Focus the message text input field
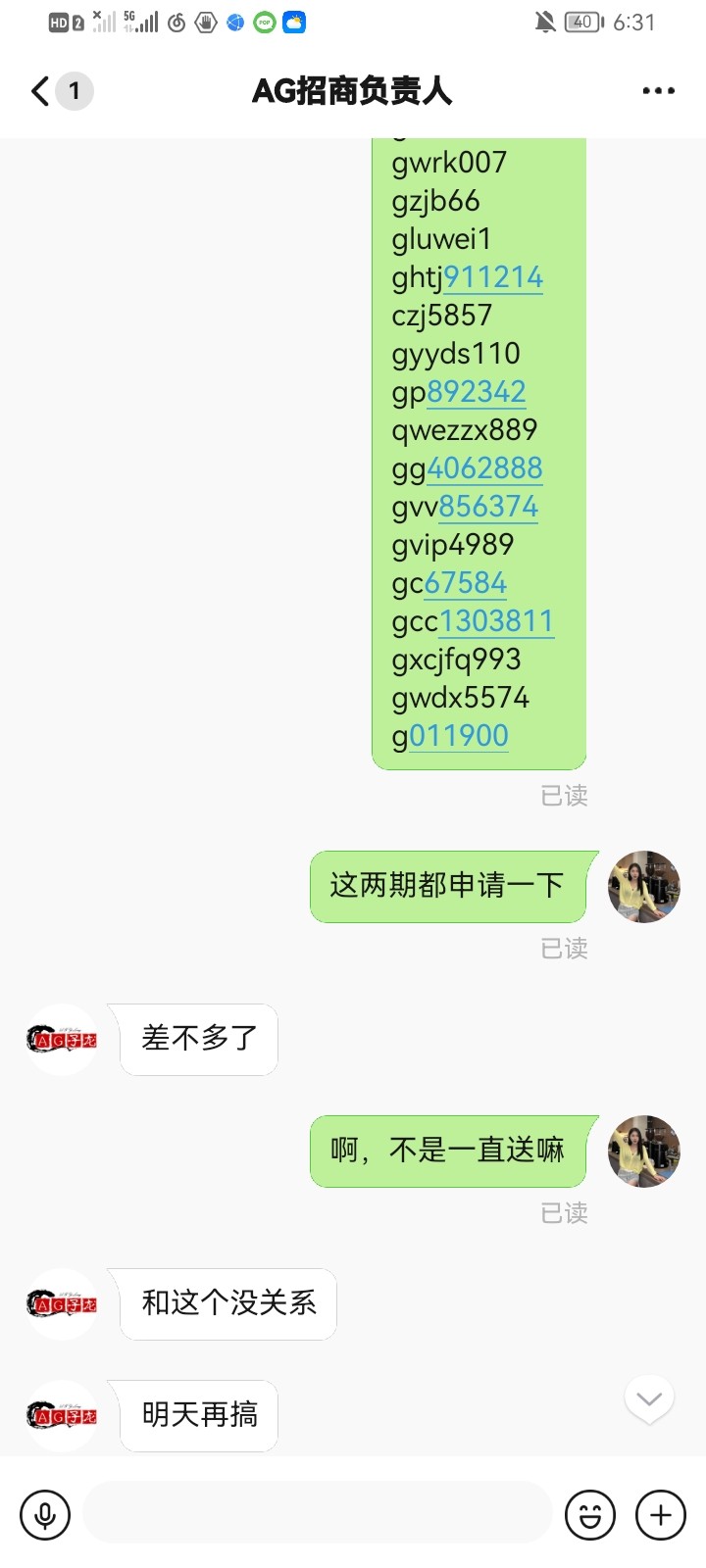The width and height of the screenshot is (706, 1568). click(318, 1512)
